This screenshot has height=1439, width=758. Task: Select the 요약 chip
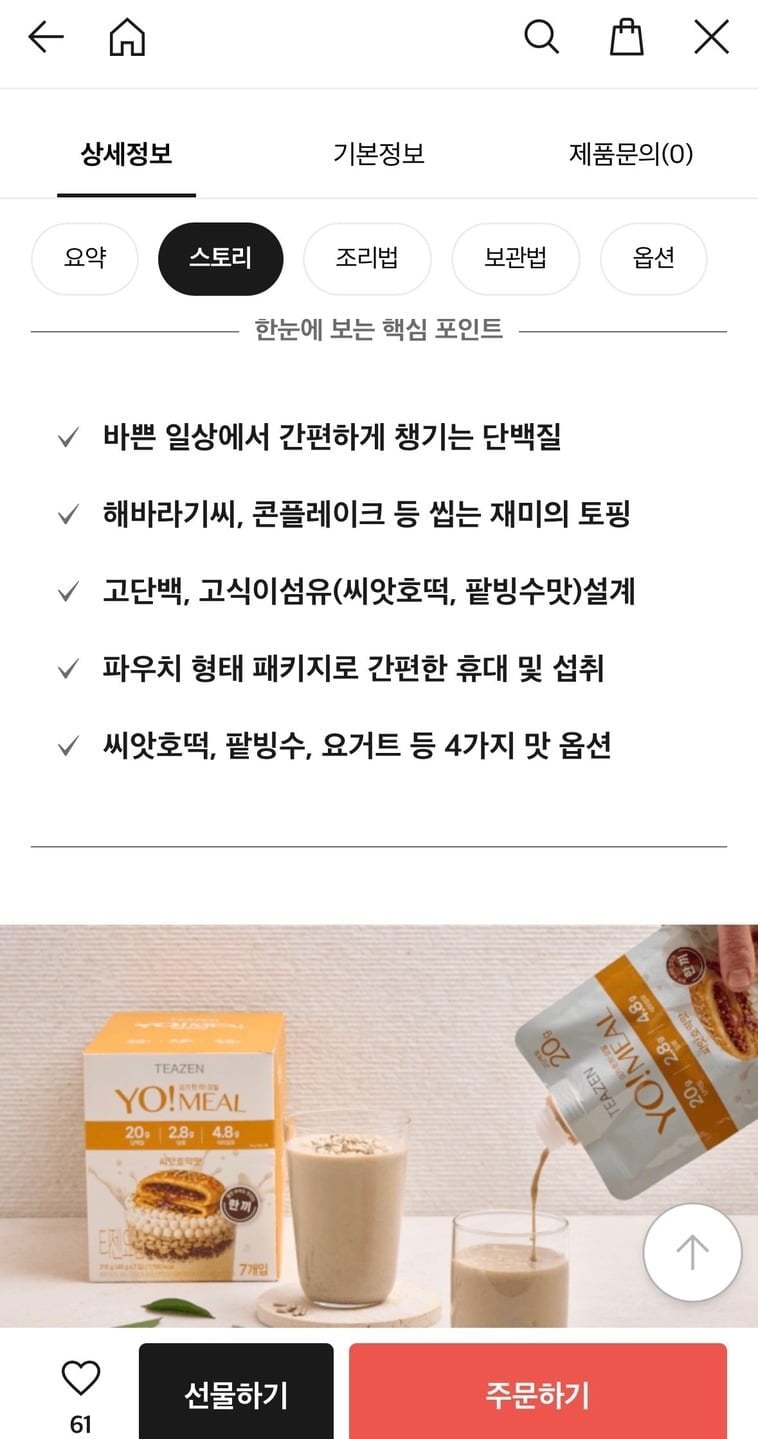pos(85,258)
